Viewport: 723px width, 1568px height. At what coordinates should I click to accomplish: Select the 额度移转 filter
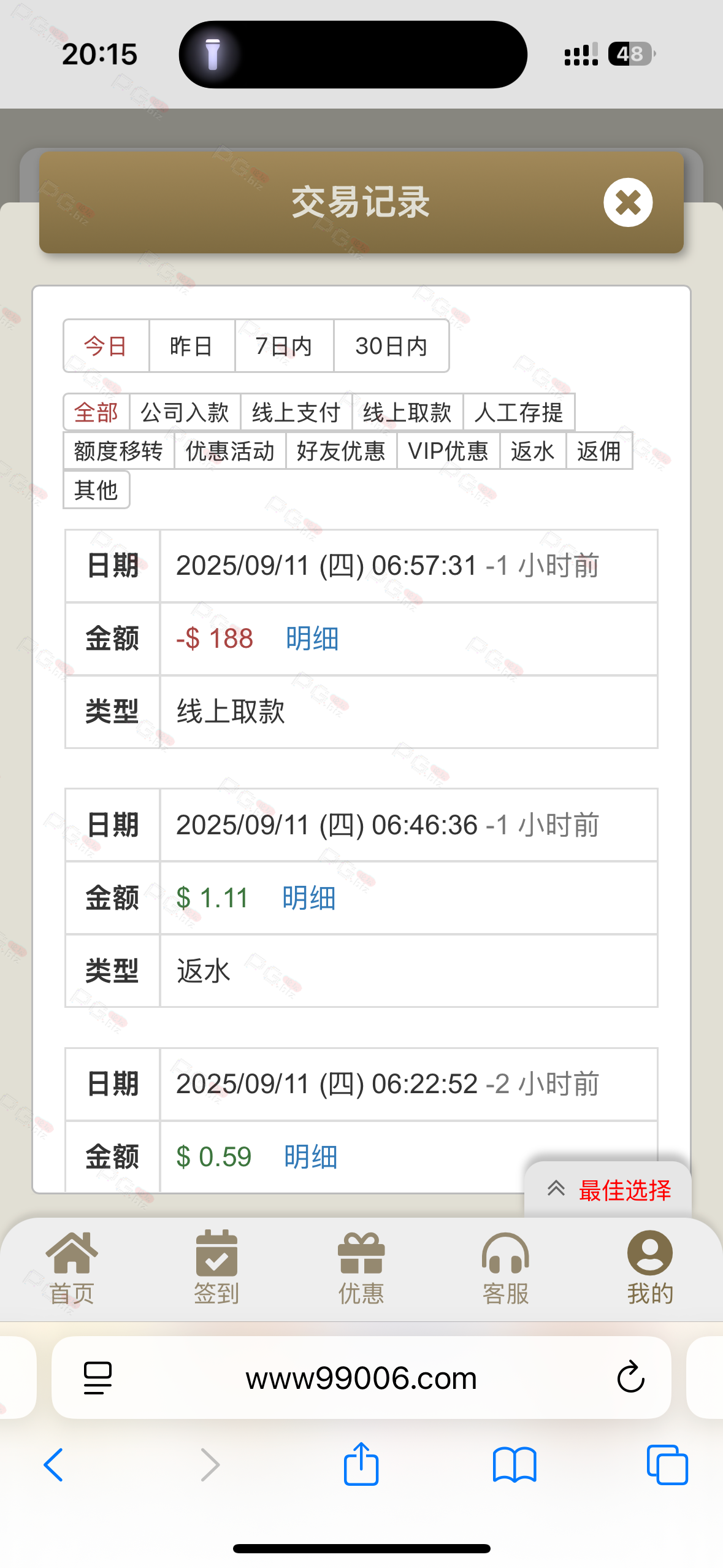click(x=118, y=451)
